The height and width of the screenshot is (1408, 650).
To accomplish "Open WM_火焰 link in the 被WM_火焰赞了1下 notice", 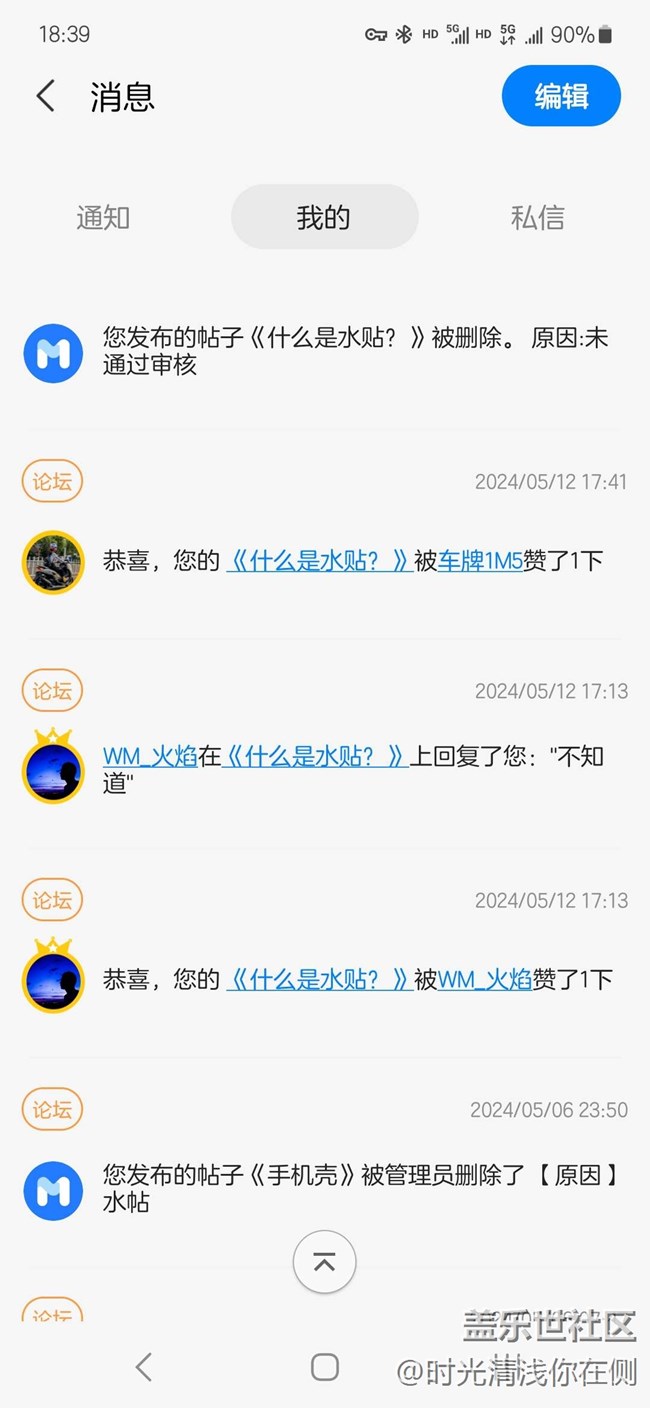I will 484,980.
